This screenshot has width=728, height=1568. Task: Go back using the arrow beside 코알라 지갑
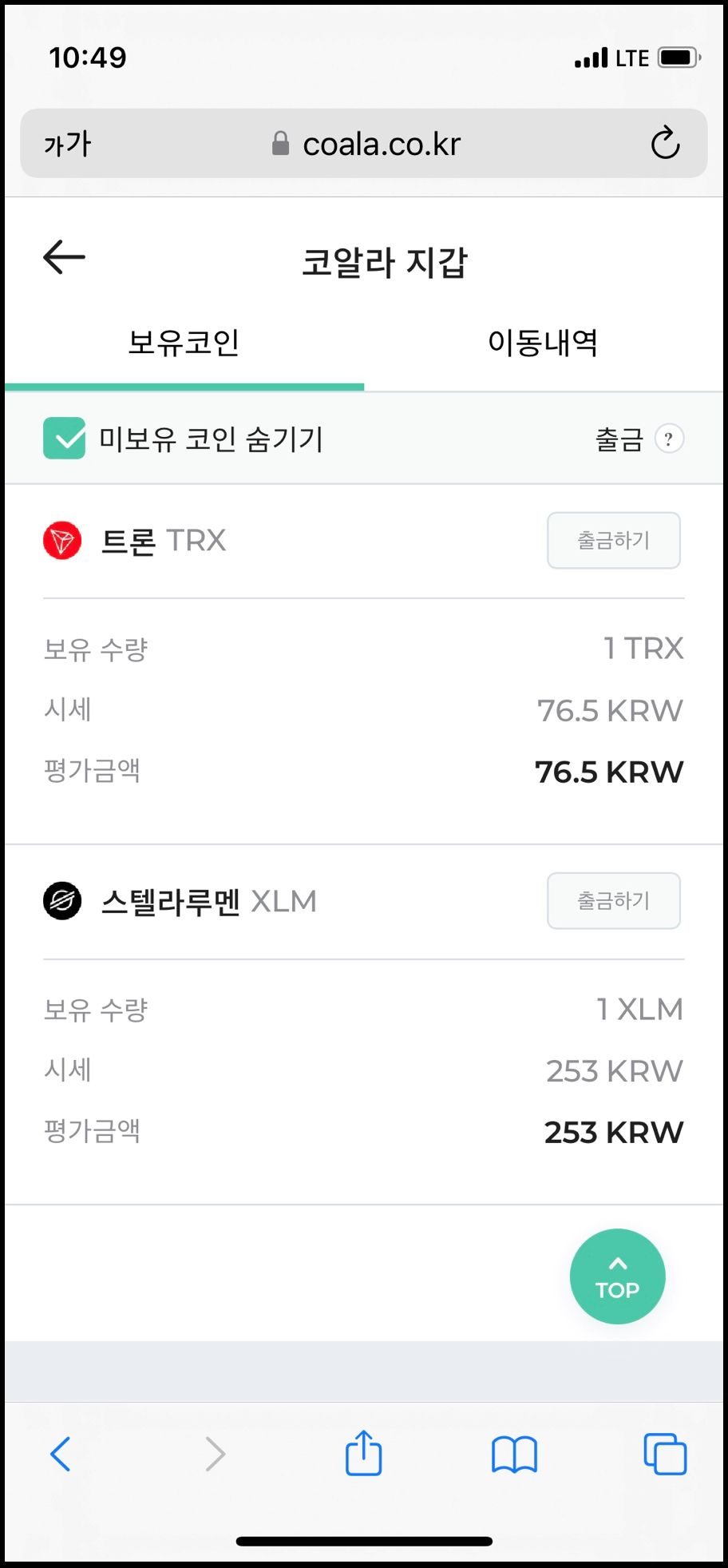coord(64,257)
